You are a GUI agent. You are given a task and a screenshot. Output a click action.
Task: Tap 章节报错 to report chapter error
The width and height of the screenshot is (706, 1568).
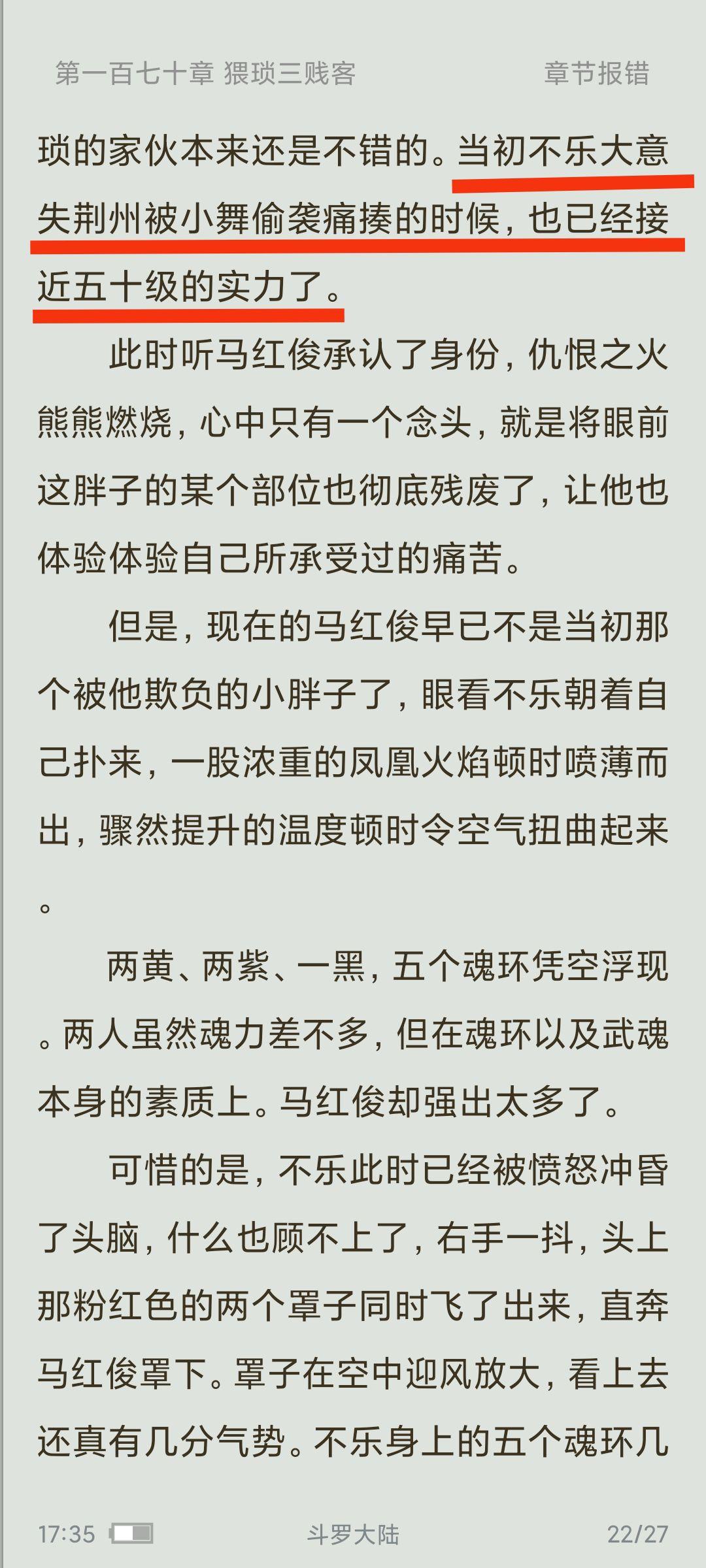pyautogui.click(x=596, y=73)
